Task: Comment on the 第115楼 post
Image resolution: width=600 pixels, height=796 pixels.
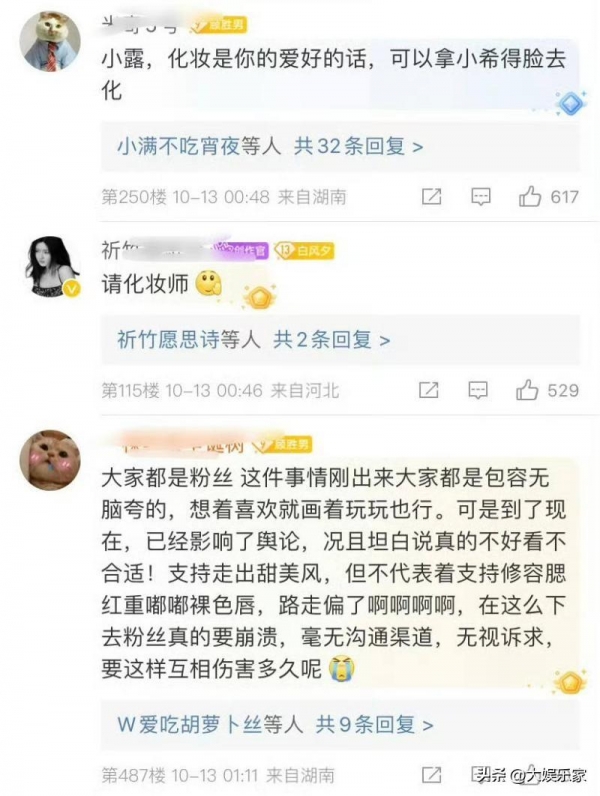Action: [481, 390]
